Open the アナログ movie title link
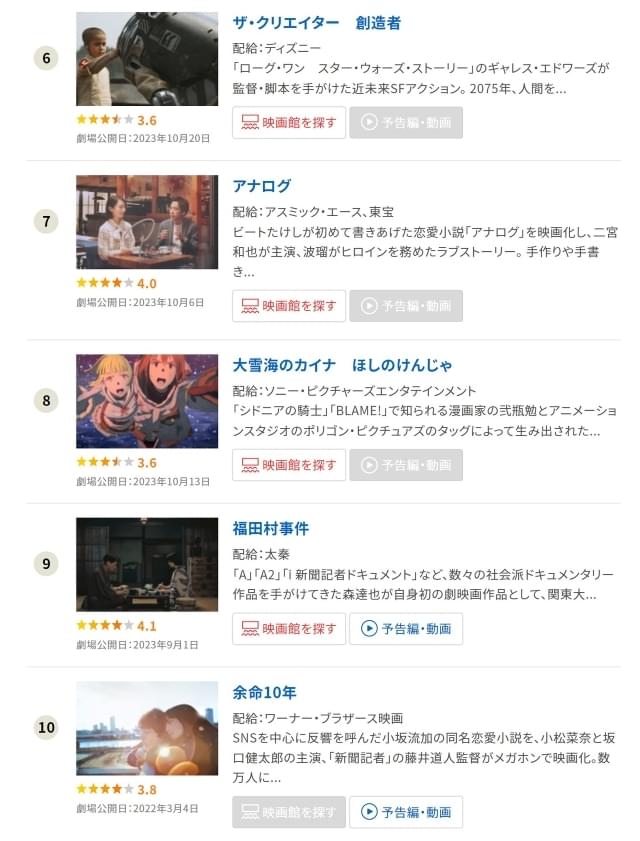Image resolution: width=640 pixels, height=841 pixels. pyautogui.click(x=261, y=186)
